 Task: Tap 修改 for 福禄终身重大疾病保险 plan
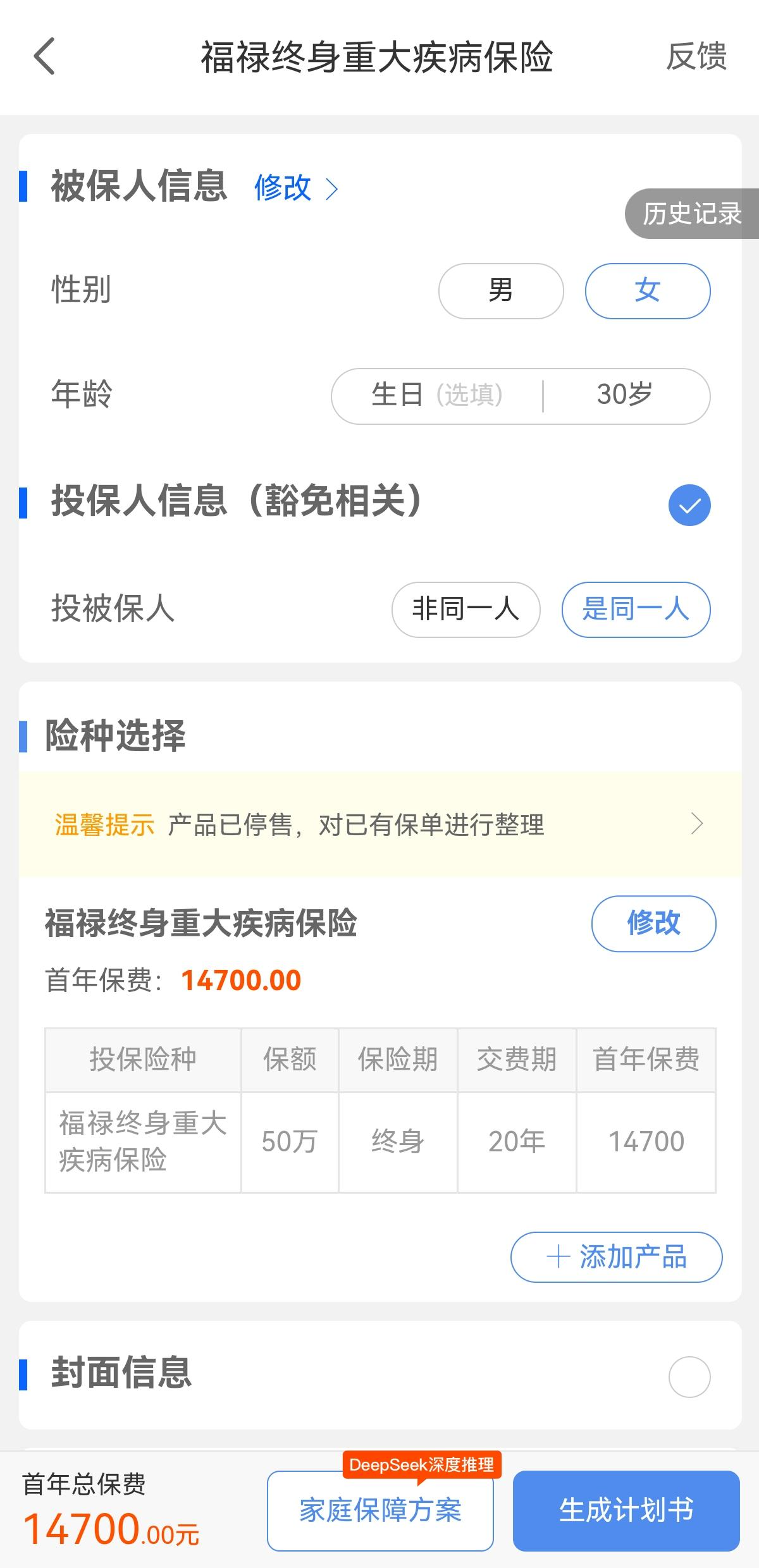click(x=653, y=923)
